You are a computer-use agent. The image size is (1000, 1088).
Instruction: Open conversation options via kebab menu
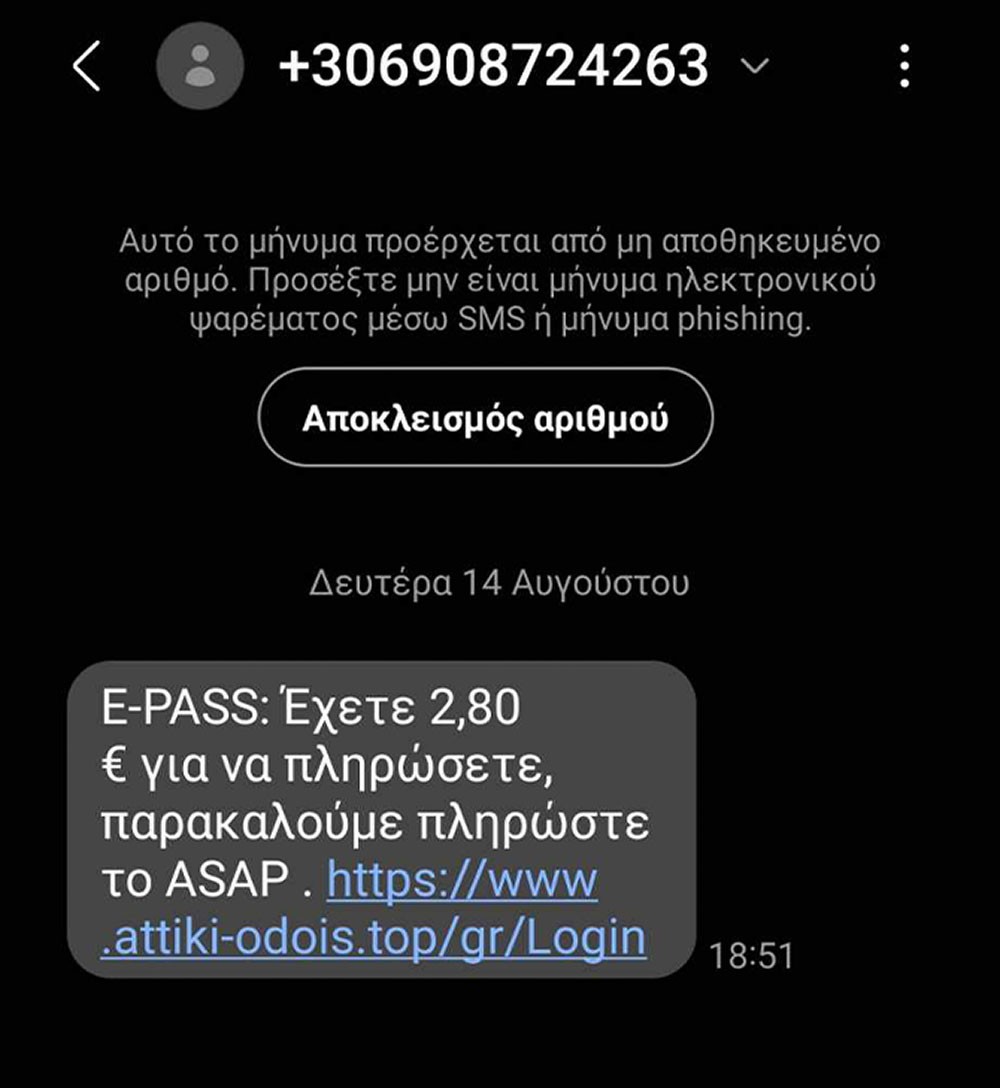905,65
